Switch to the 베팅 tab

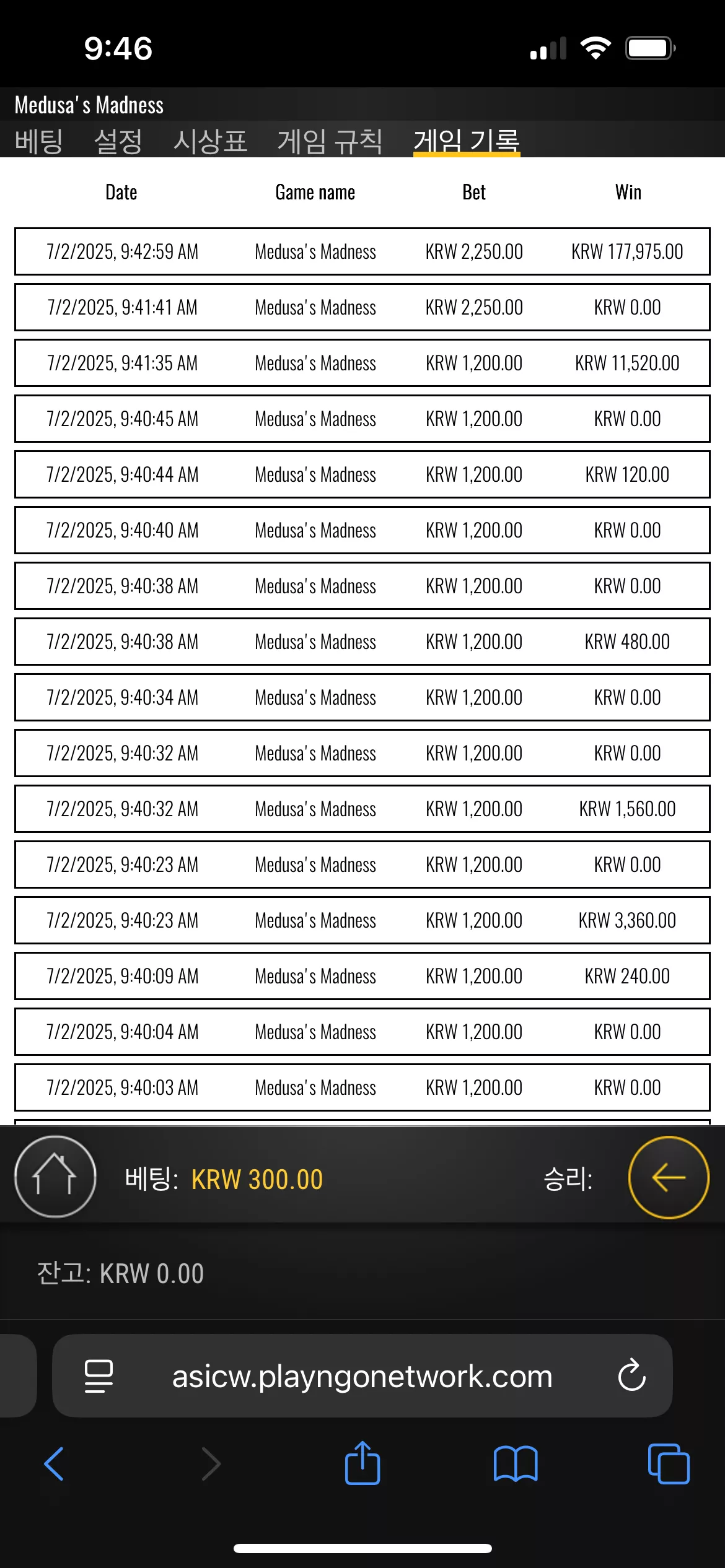pos(38,141)
